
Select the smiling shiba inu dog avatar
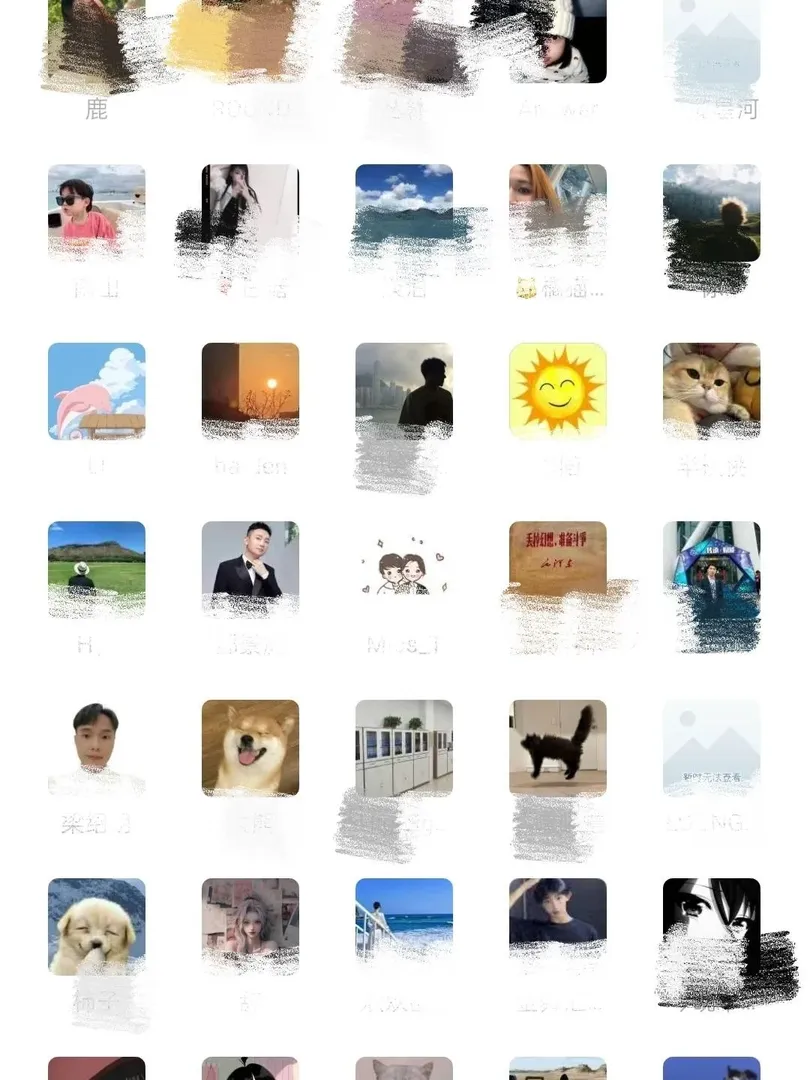tap(250, 747)
